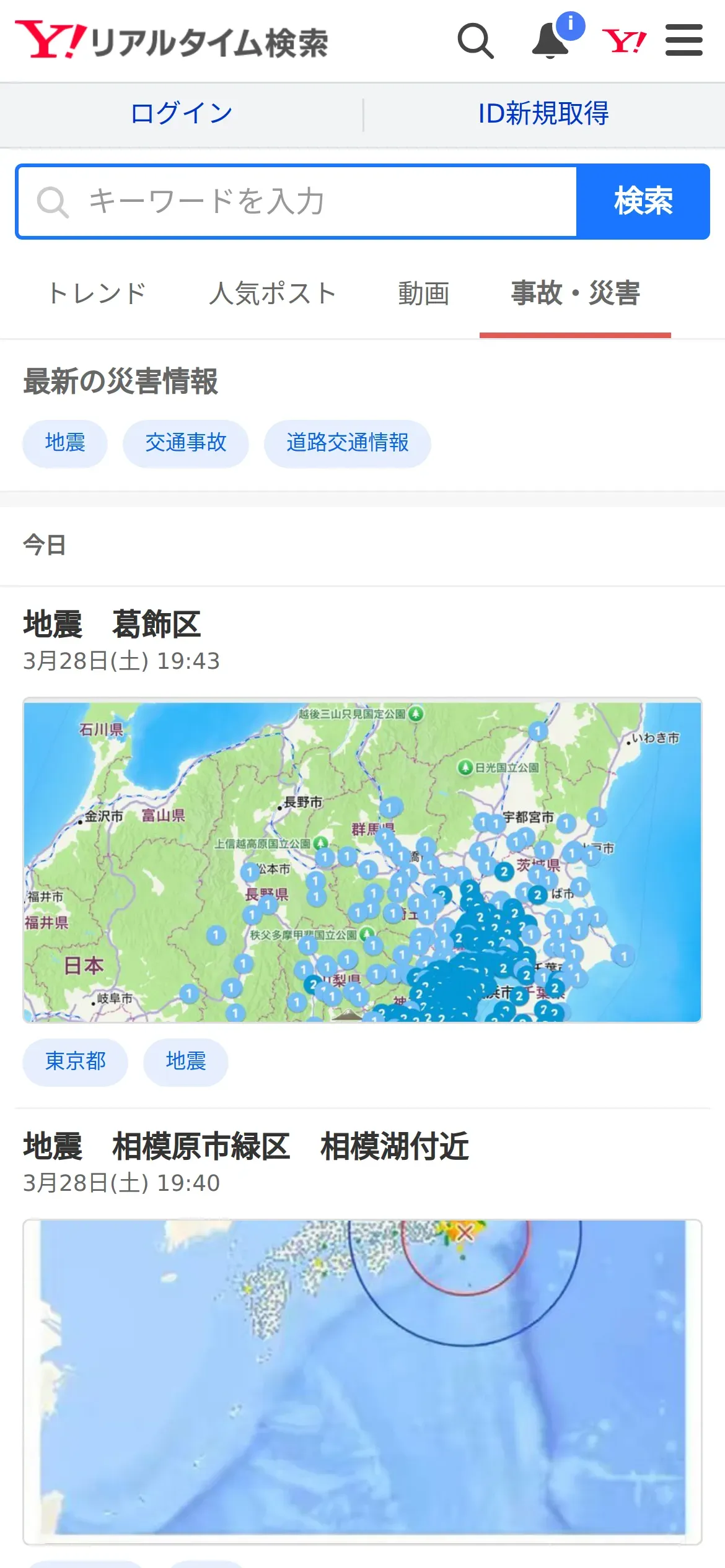Image resolution: width=725 pixels, height=1568 pixels.
Task: Select the 道路交通情報 chip
Action: click(347, 443)
